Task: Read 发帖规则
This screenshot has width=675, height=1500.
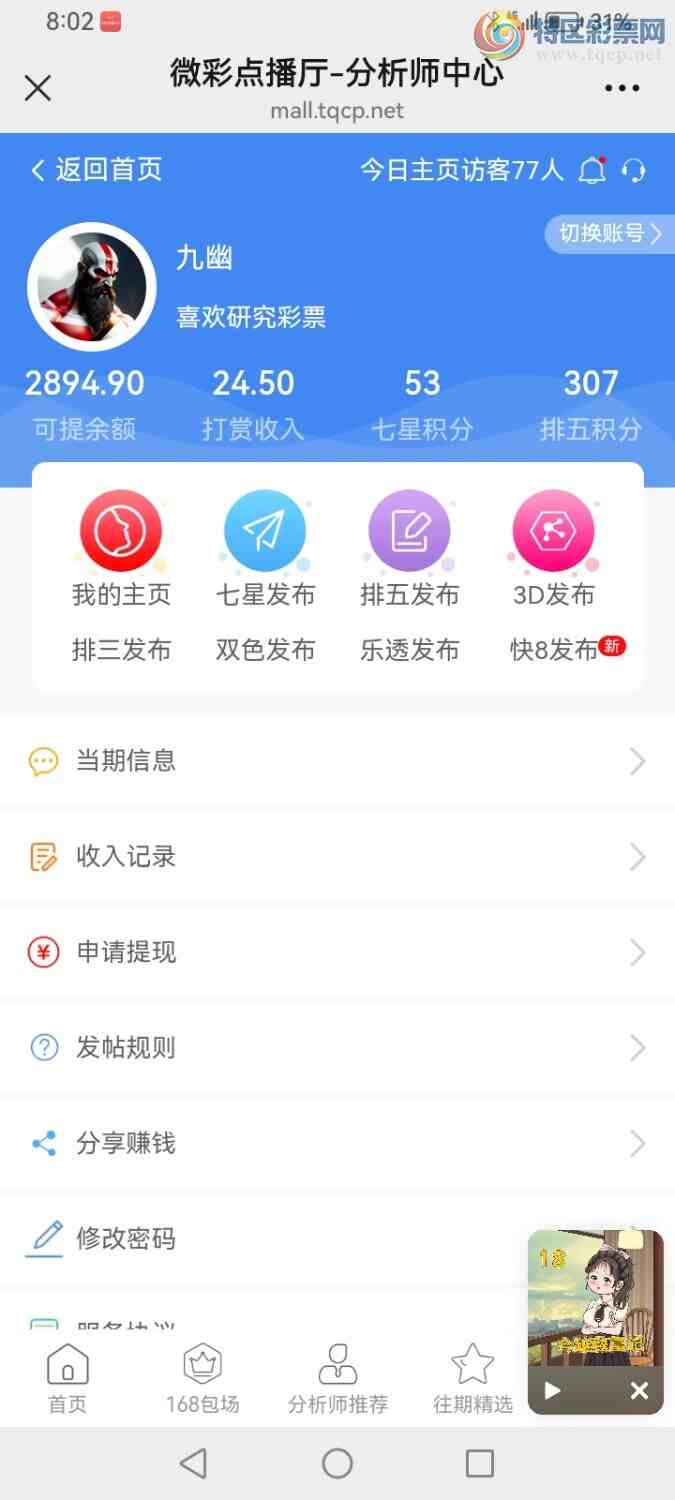Action: click(337, 1048)
